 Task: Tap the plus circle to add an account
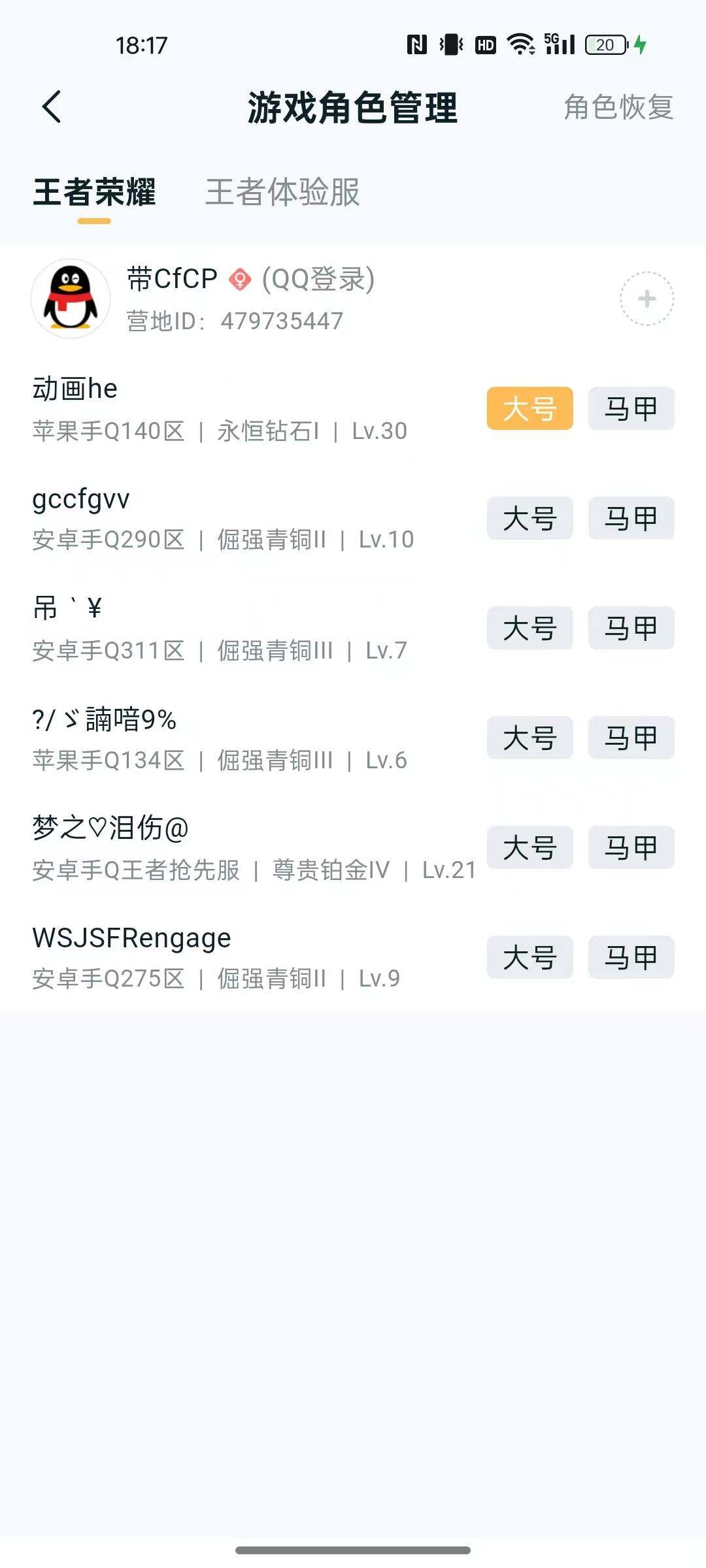[647, 297]
